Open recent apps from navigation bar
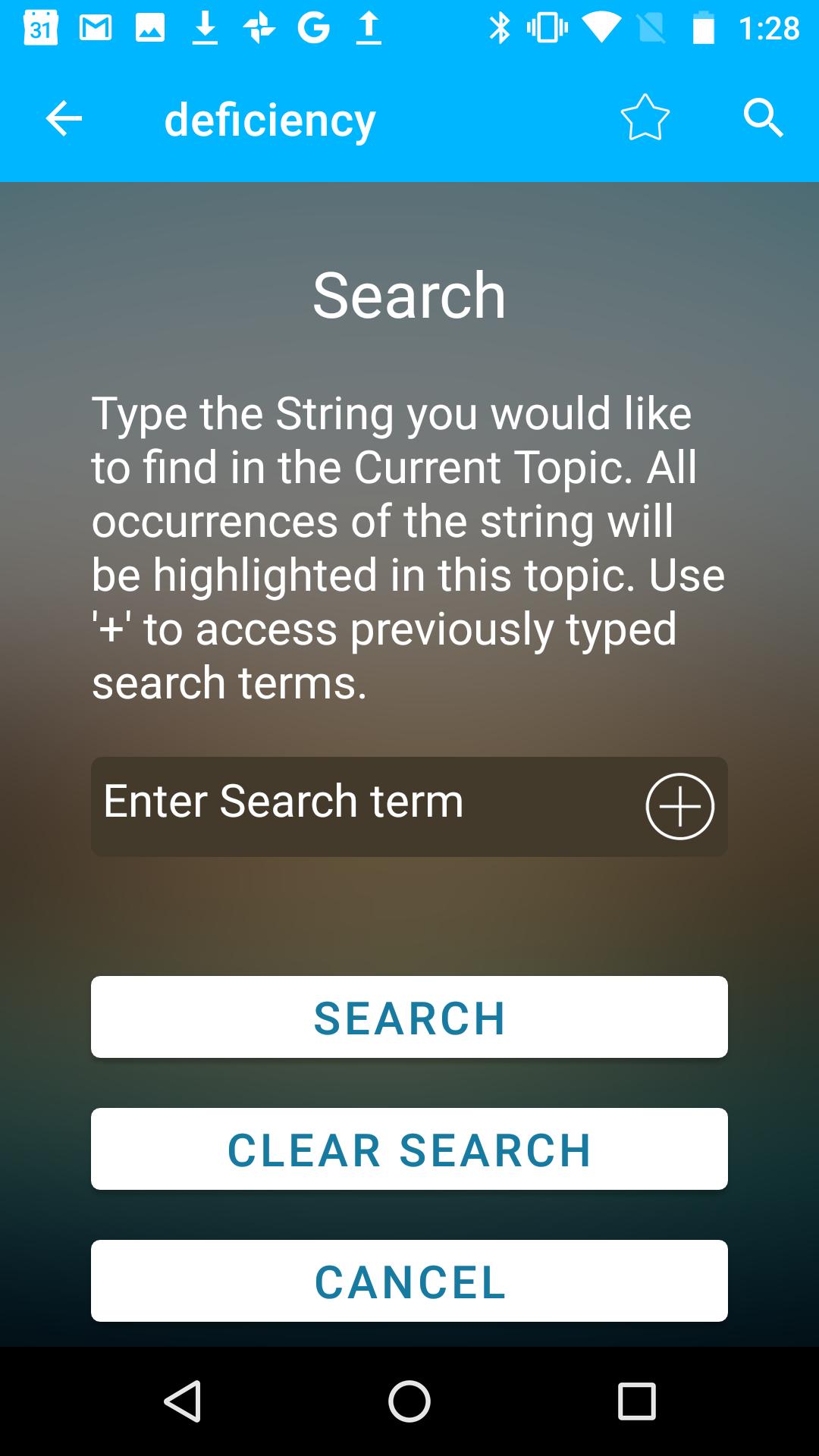 coord(637,1401)
